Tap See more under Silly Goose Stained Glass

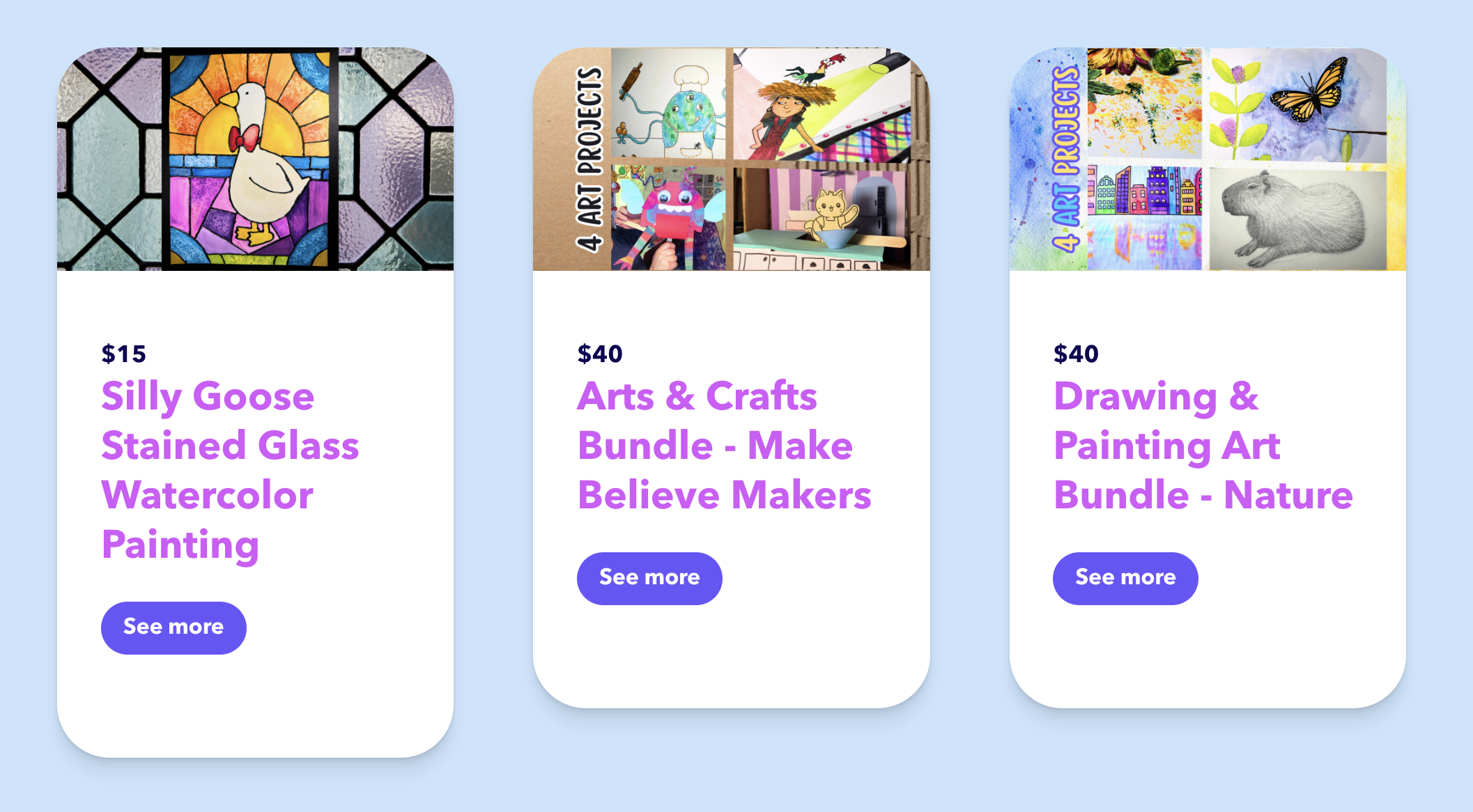[x=173, y=627]
